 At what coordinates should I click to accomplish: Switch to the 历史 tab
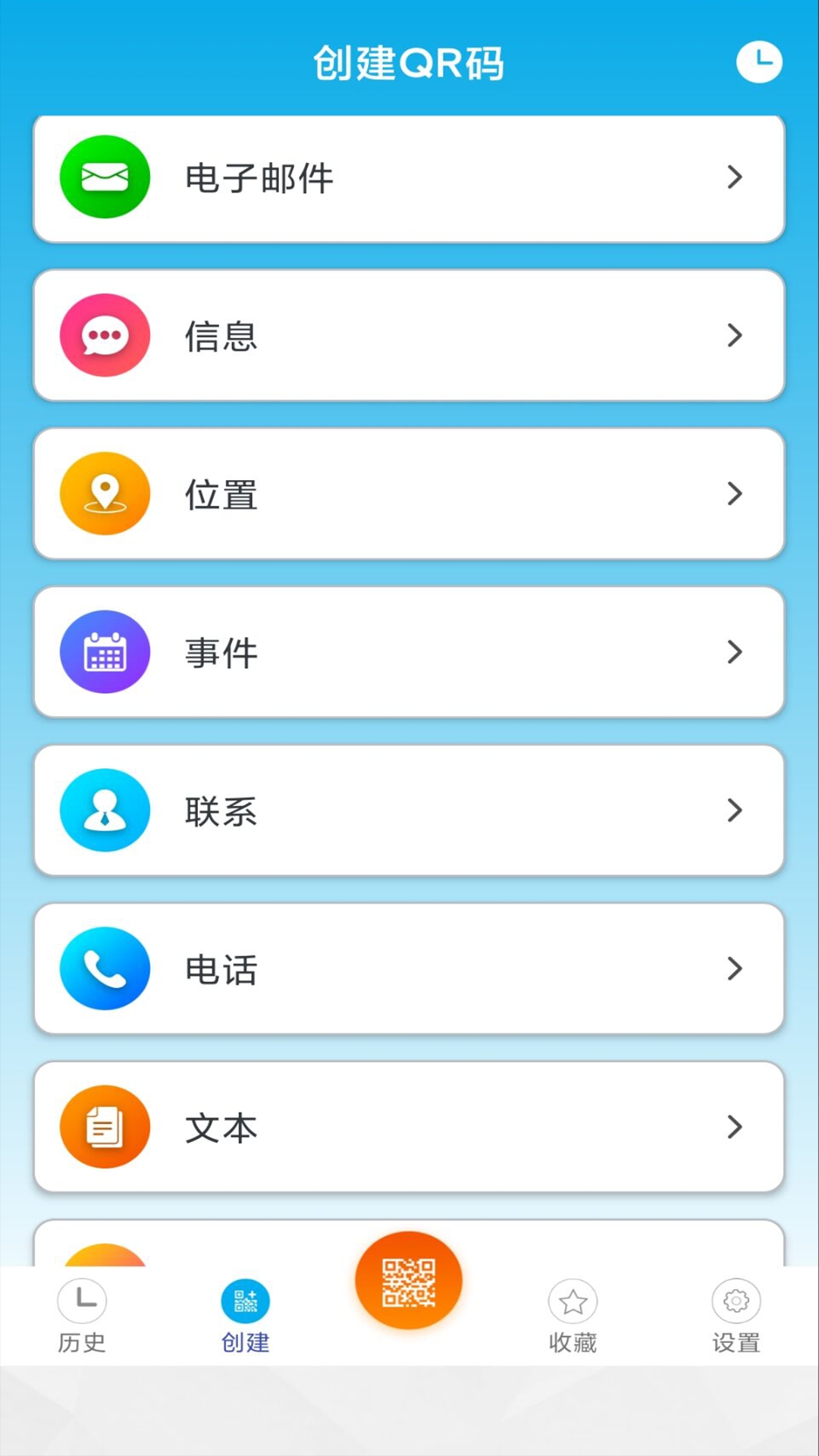click(x=82, y=1316)
